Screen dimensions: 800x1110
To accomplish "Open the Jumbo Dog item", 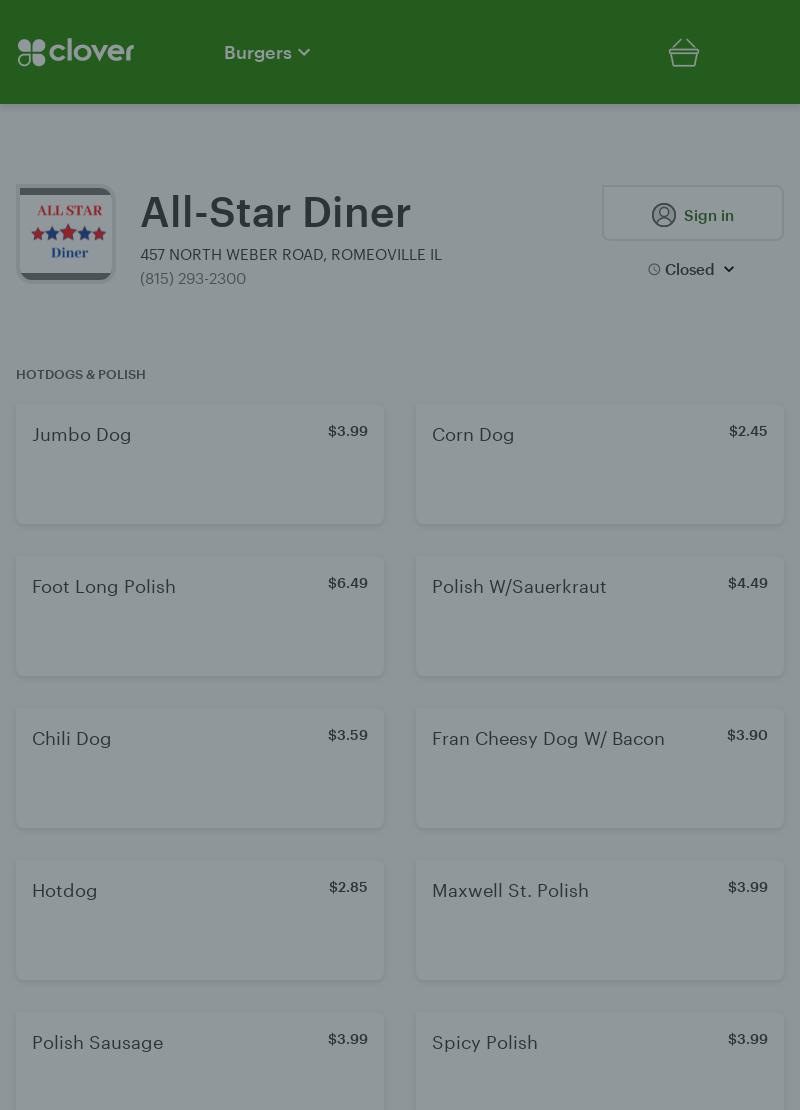I will (200, 464).
